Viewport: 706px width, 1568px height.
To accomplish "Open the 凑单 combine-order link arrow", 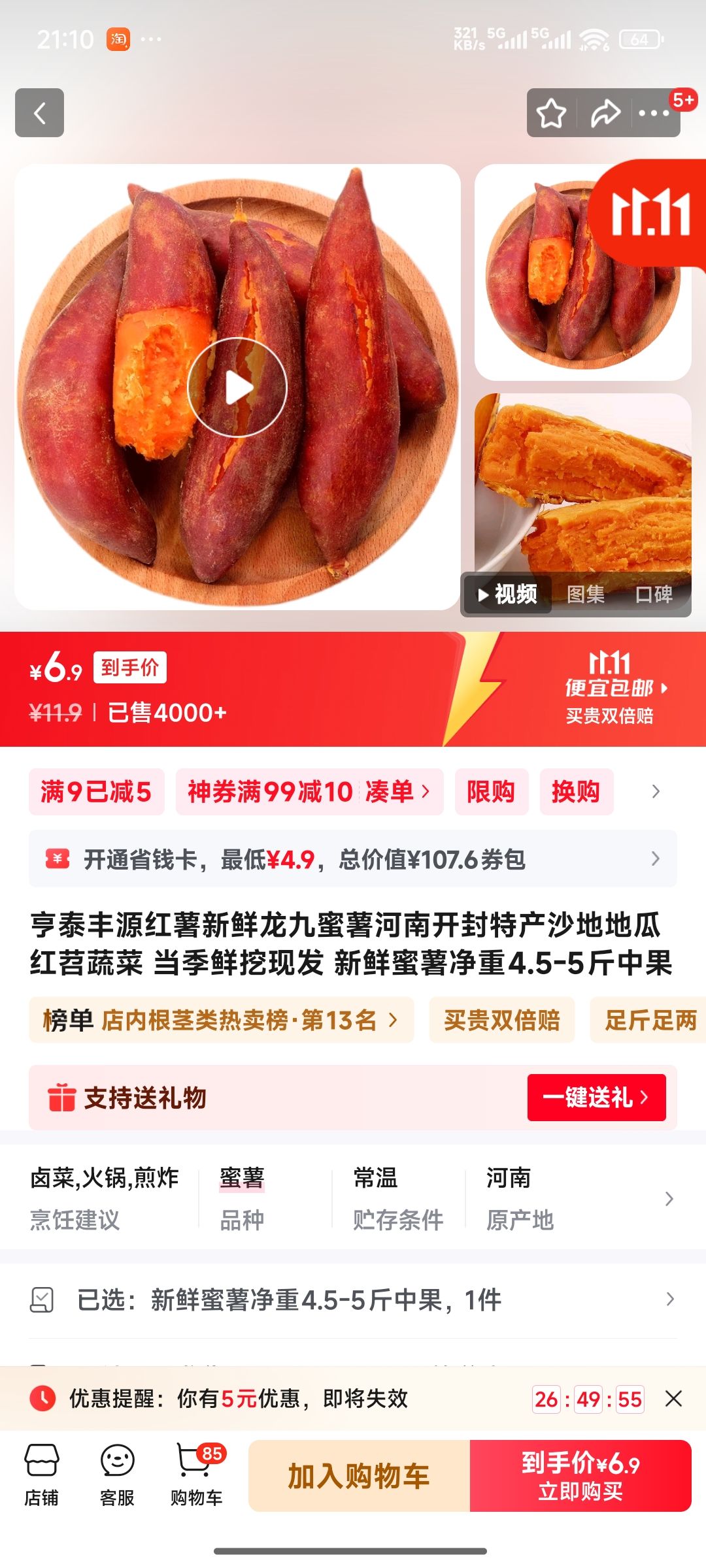I will point(405,791).
